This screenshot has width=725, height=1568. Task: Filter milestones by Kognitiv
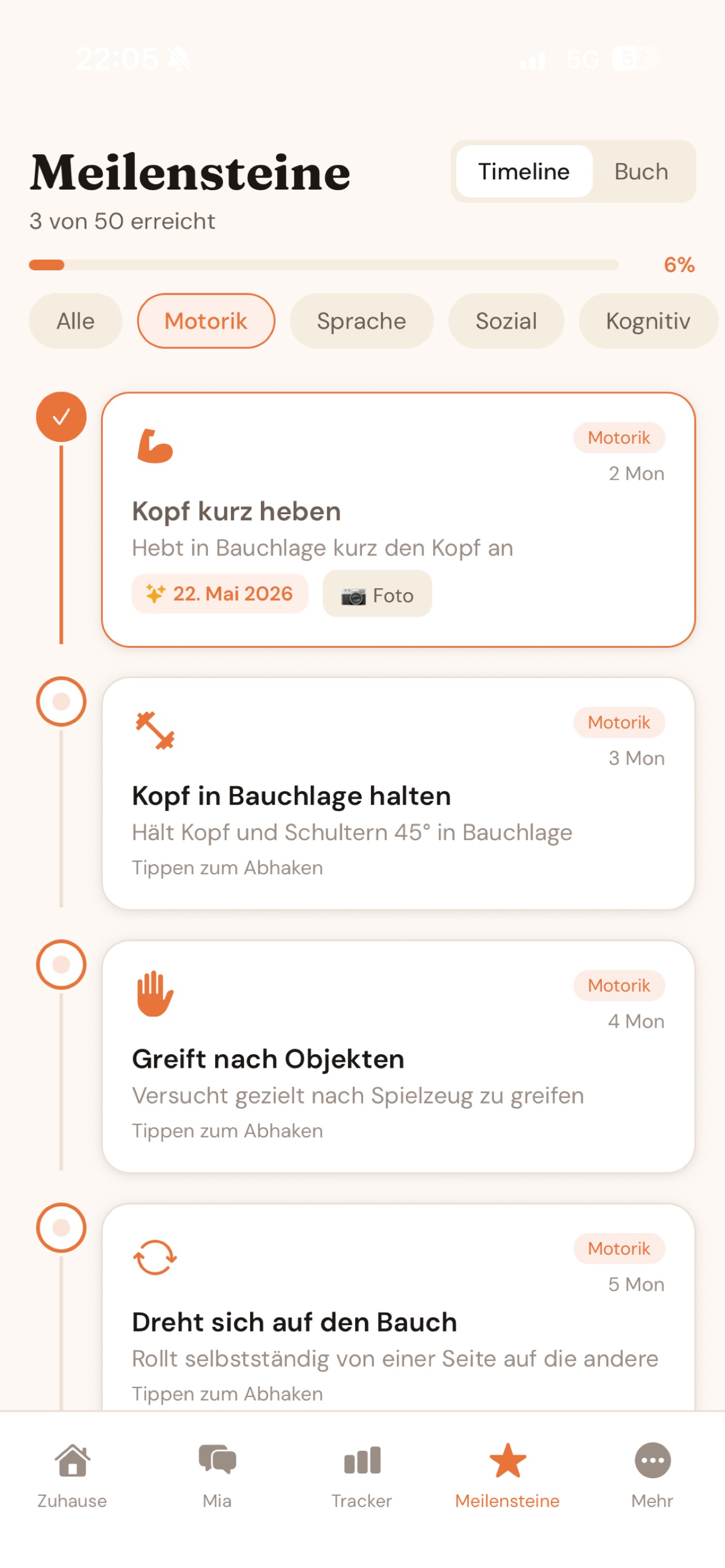648,321
